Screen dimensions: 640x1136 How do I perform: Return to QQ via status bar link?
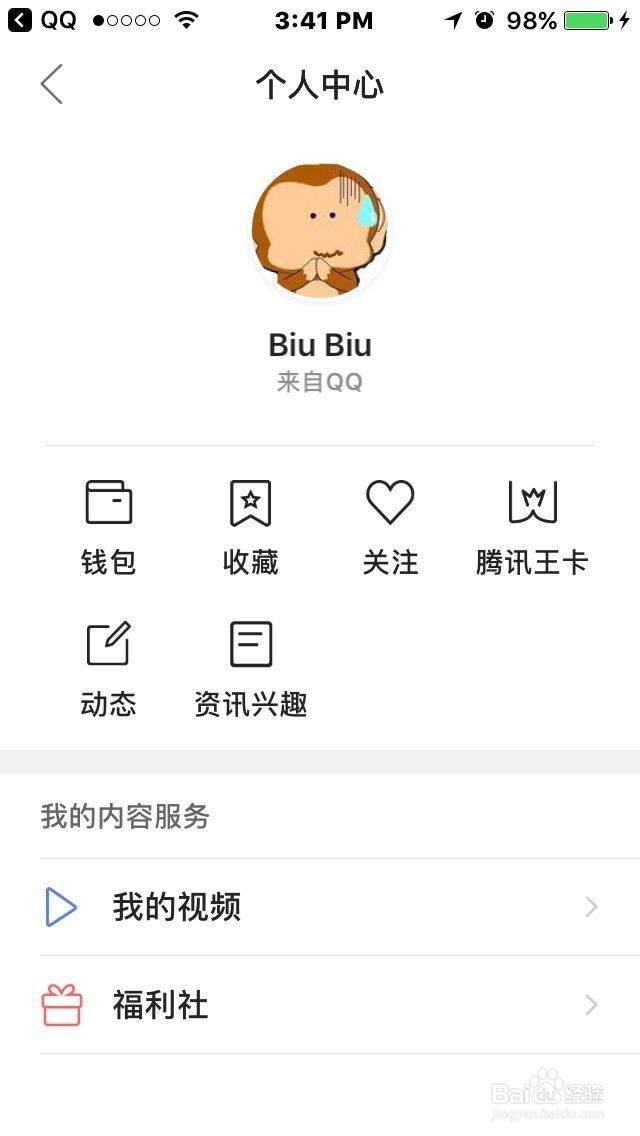pos(43,20)
